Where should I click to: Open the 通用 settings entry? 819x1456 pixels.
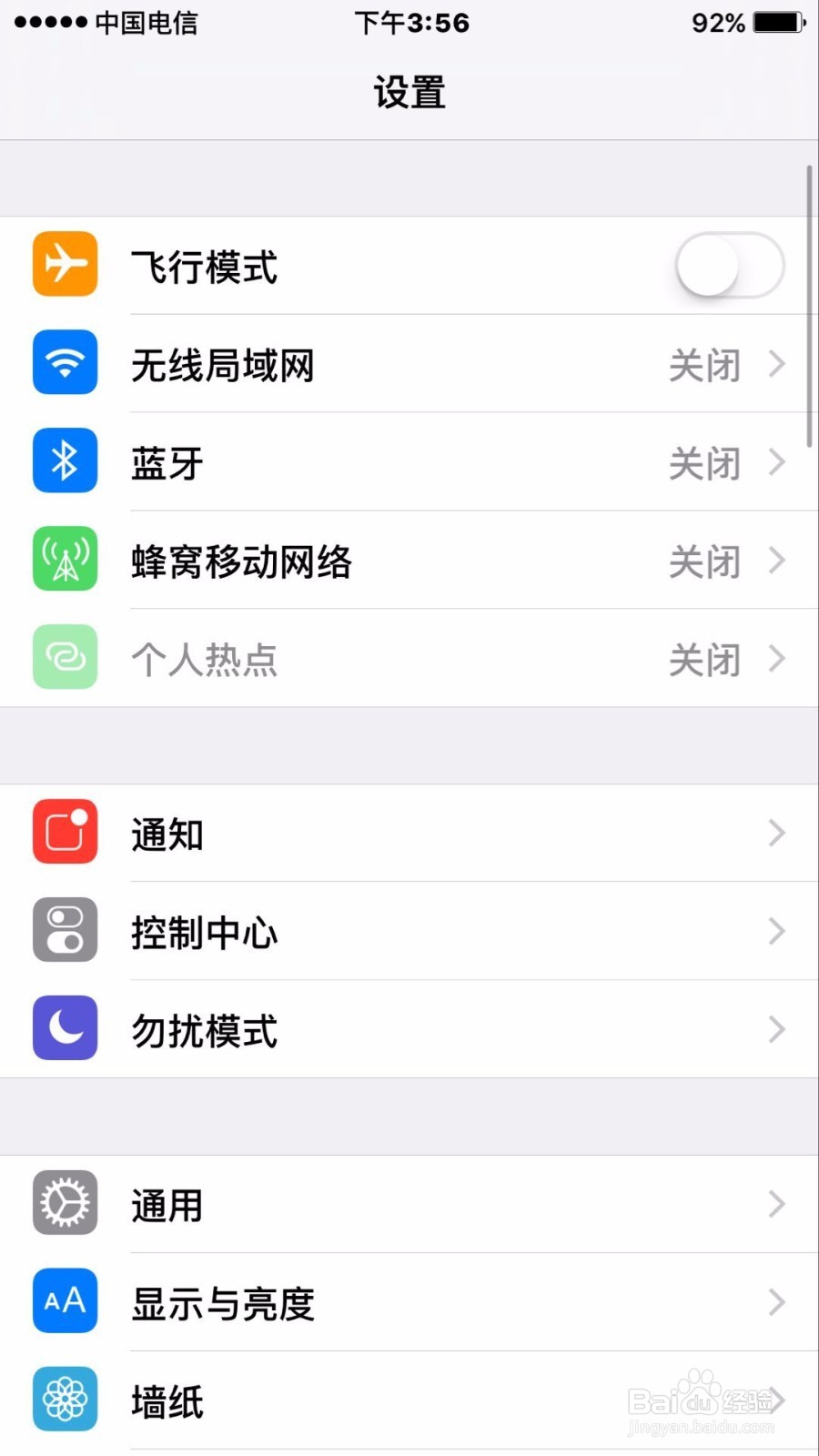pyautogui.click(x=409, y=1203)
